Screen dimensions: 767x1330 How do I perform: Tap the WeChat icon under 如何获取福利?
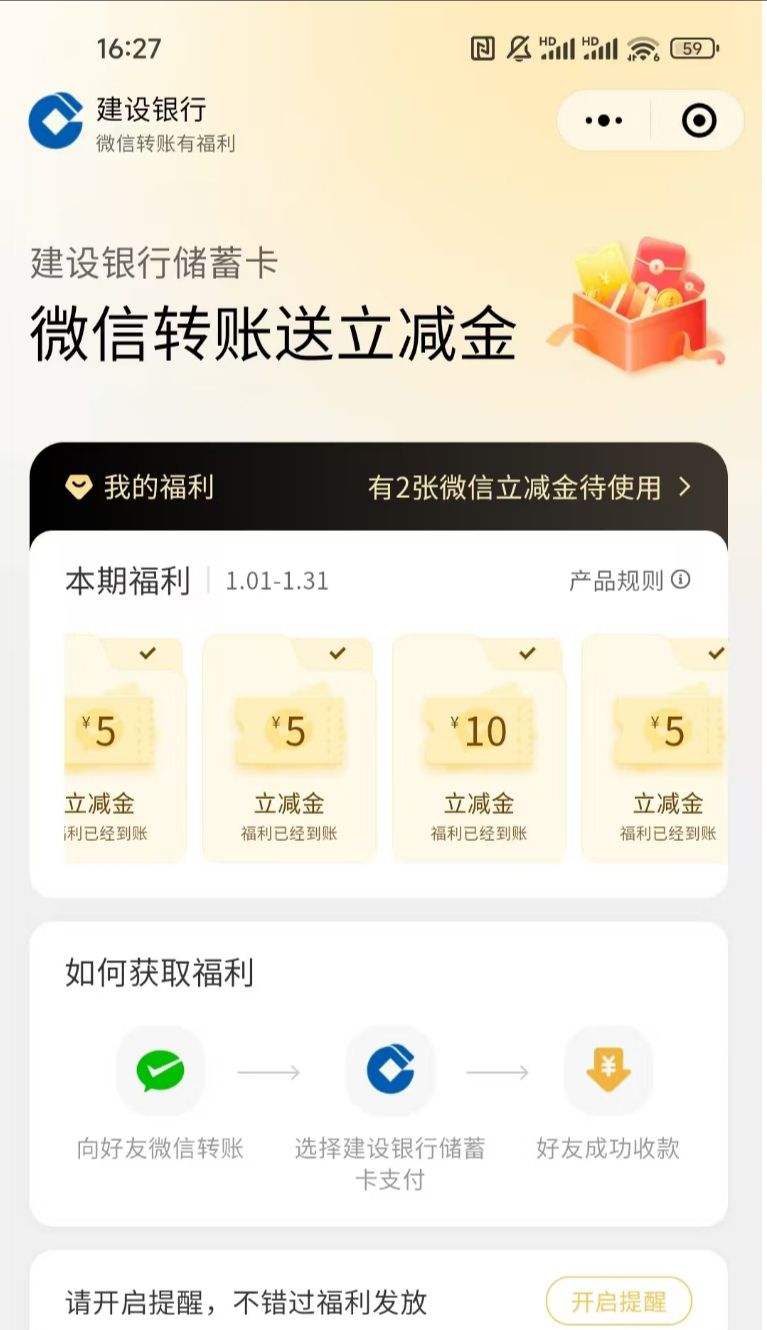click(x=160, y=1070)
